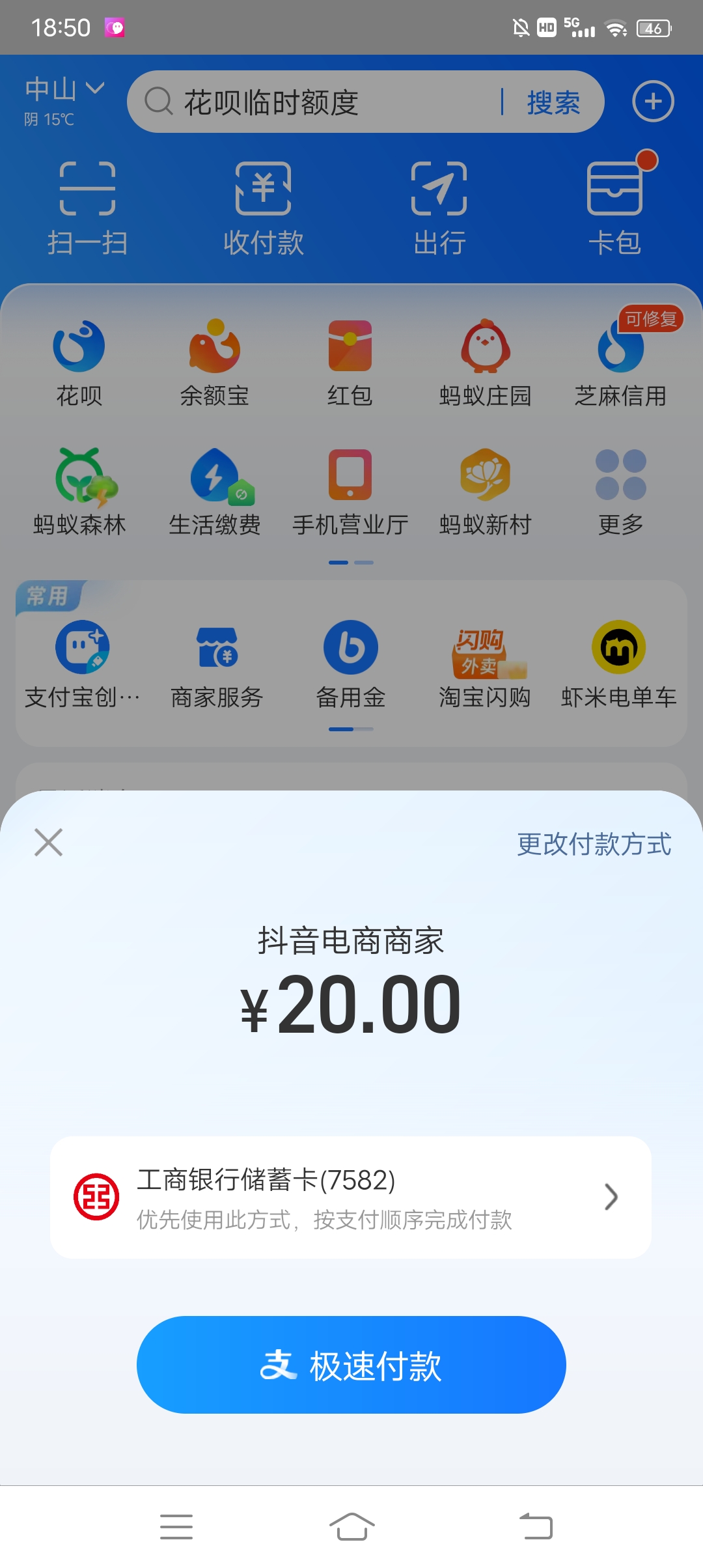Open the 卡包 card wallet
Image resolution: width=703 pixels, height=1568 pixels.
pyautogui.click(x=615, y=202)
